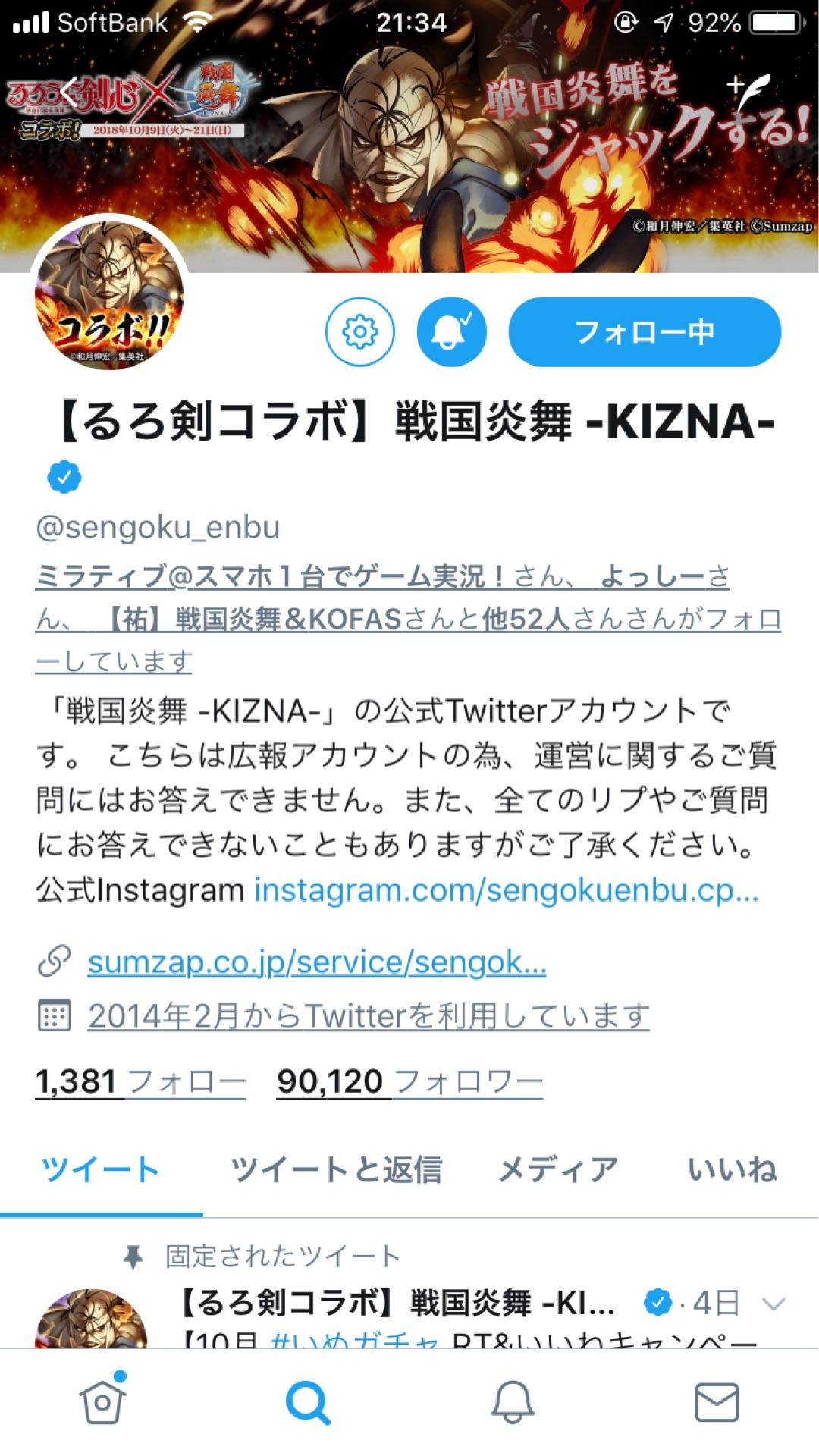Open the sumzap.co.jp website link
This screenshot has height=1456, width=819.
tap(316, 962)
